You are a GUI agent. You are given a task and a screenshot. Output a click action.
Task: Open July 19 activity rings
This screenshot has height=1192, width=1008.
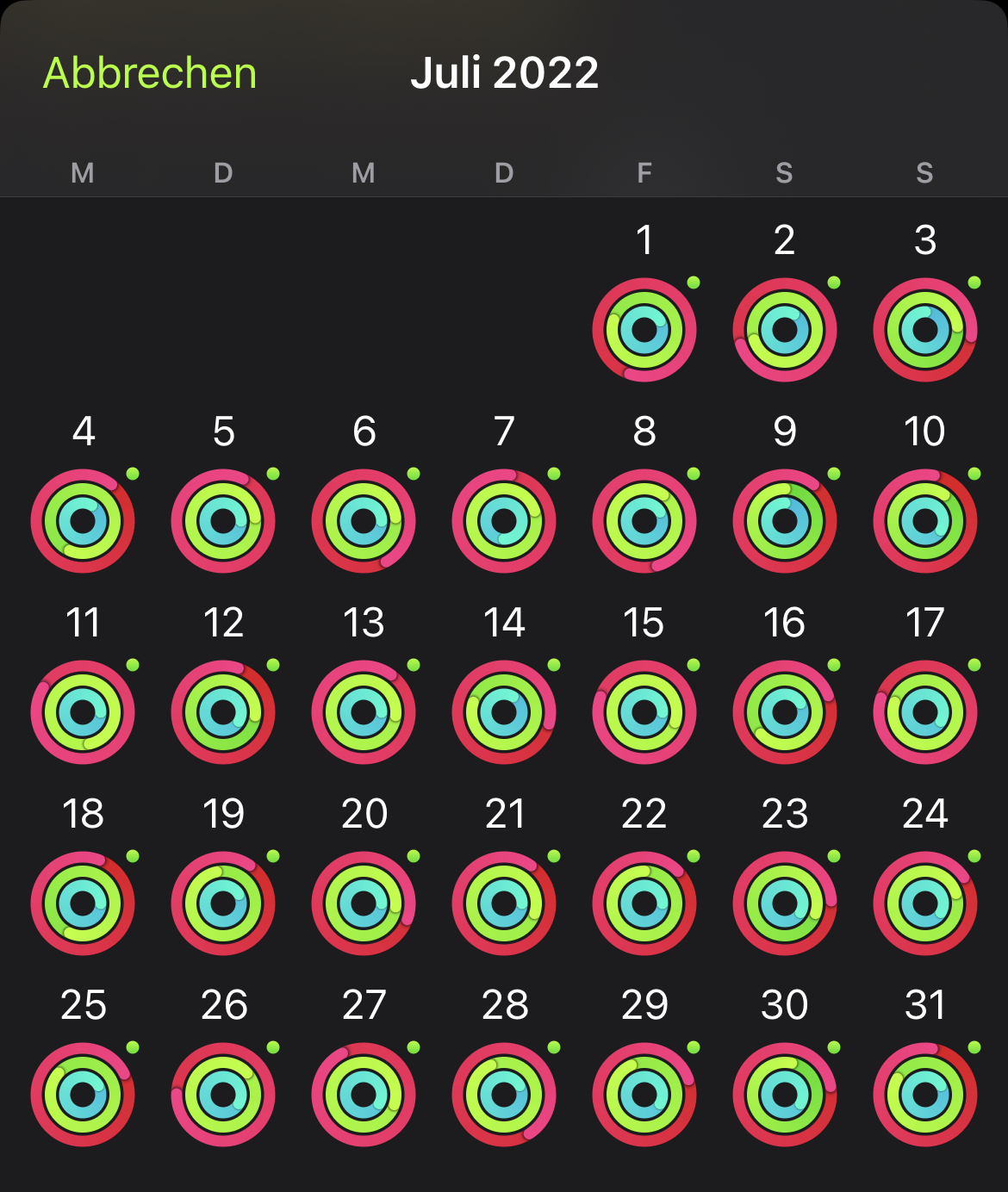[223, 903]
